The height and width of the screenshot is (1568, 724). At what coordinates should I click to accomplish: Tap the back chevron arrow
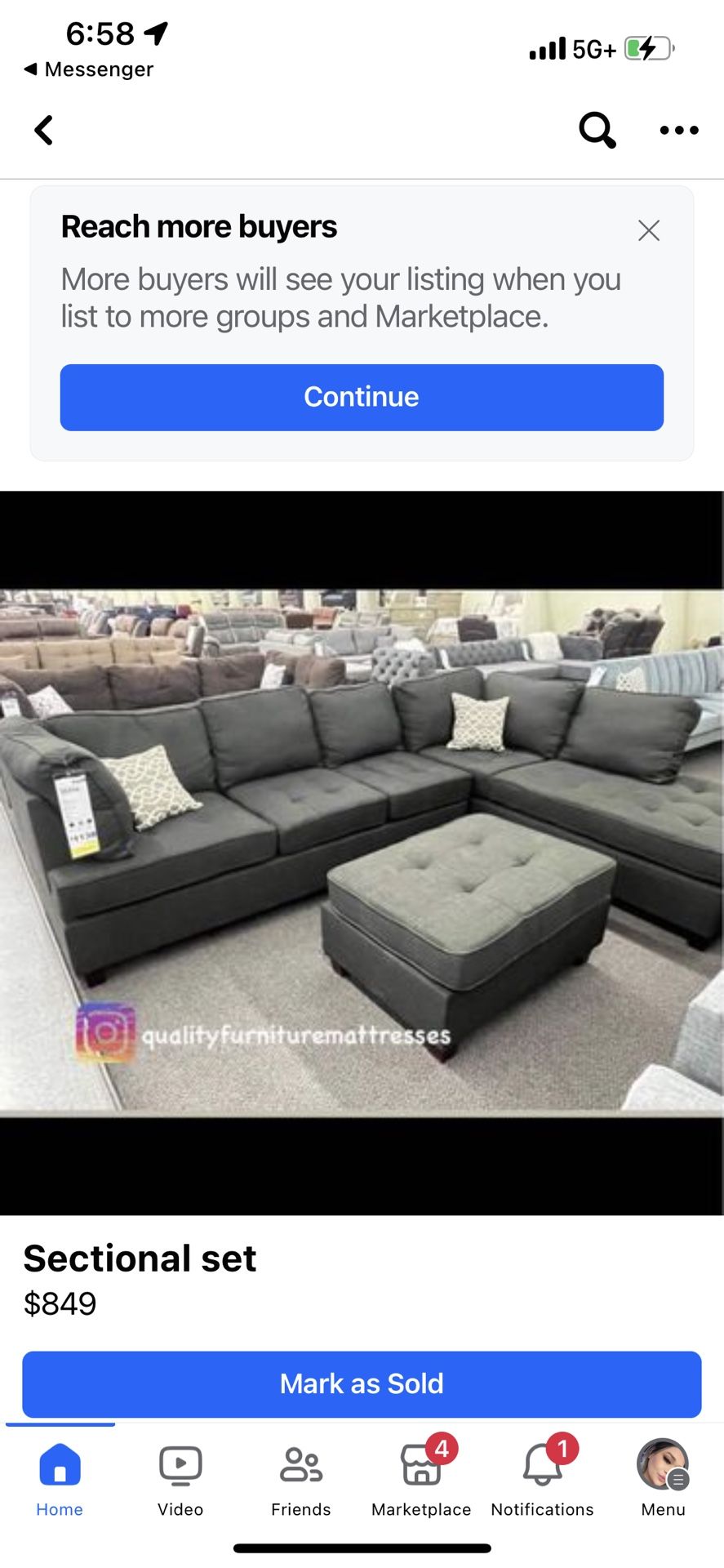click(x=43, y=130)
